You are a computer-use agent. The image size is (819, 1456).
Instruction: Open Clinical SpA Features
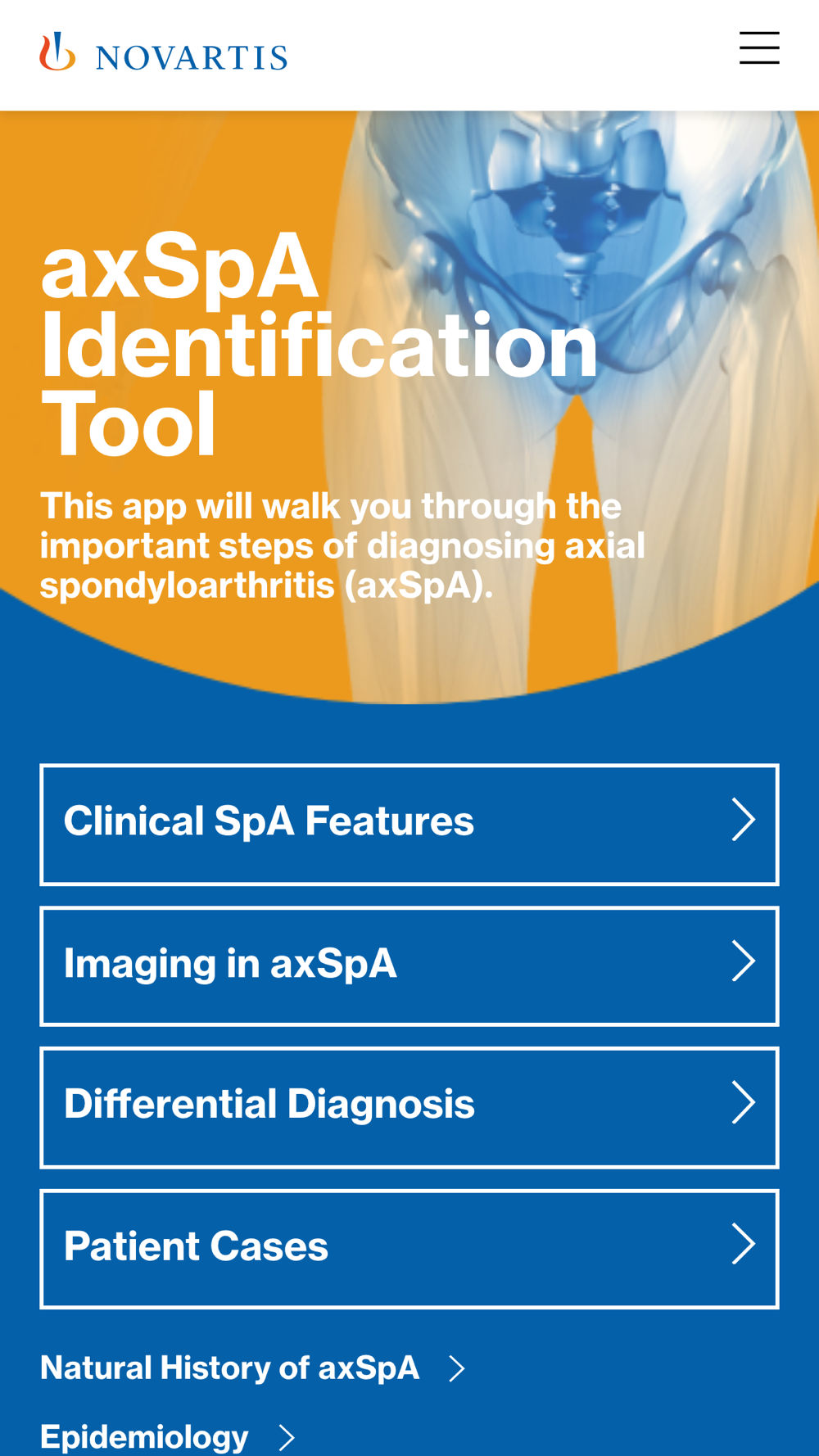409,825
